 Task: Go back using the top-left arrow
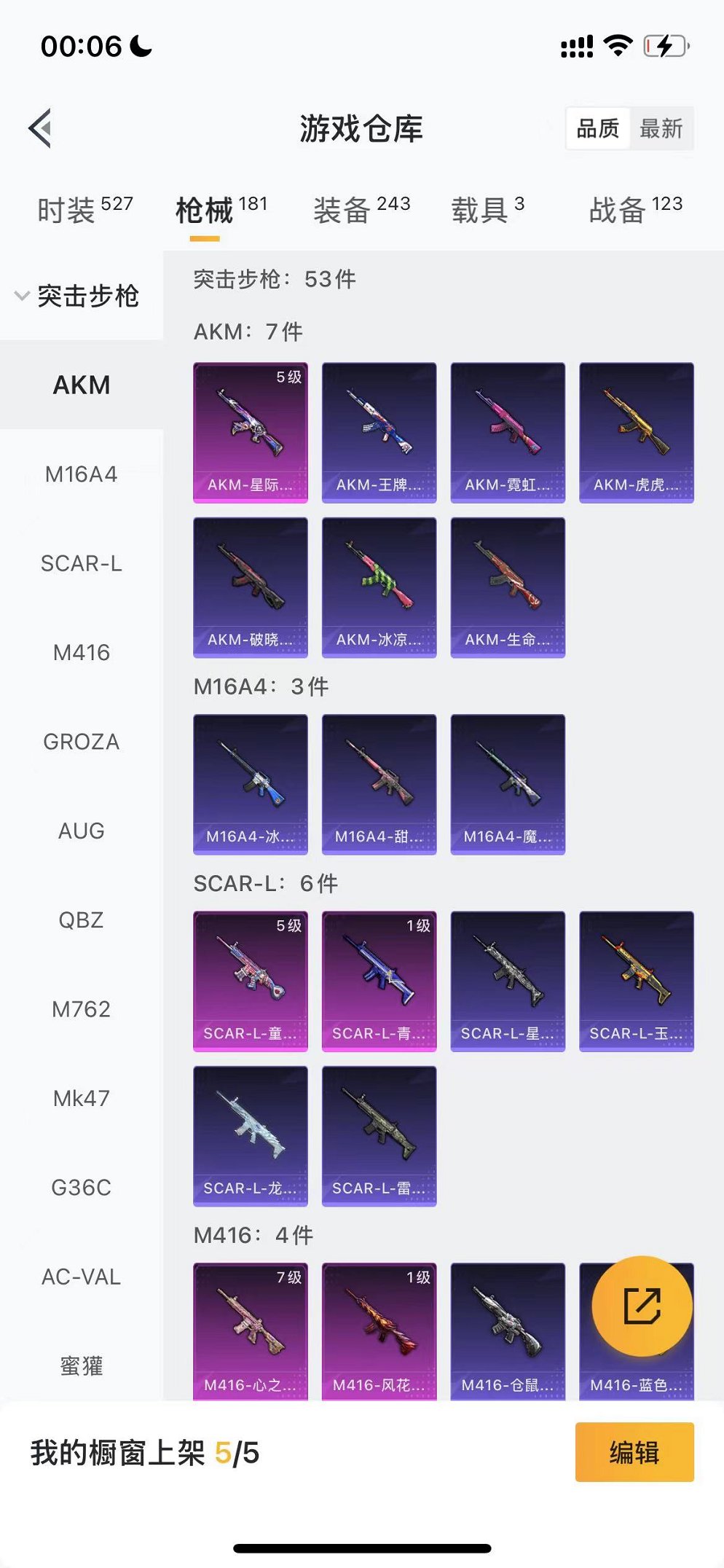click(41, 128)
